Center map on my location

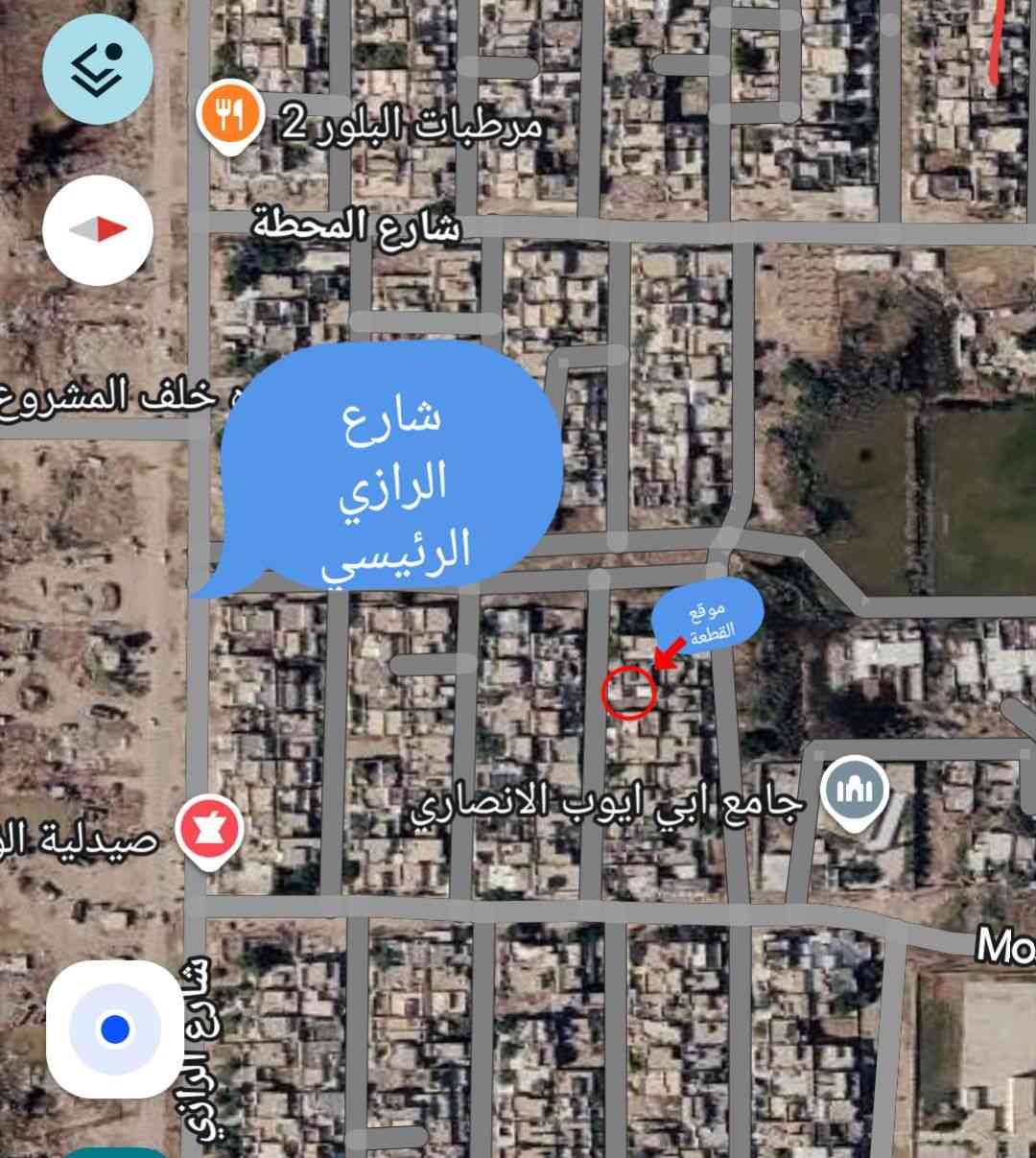pos(115,1029)
